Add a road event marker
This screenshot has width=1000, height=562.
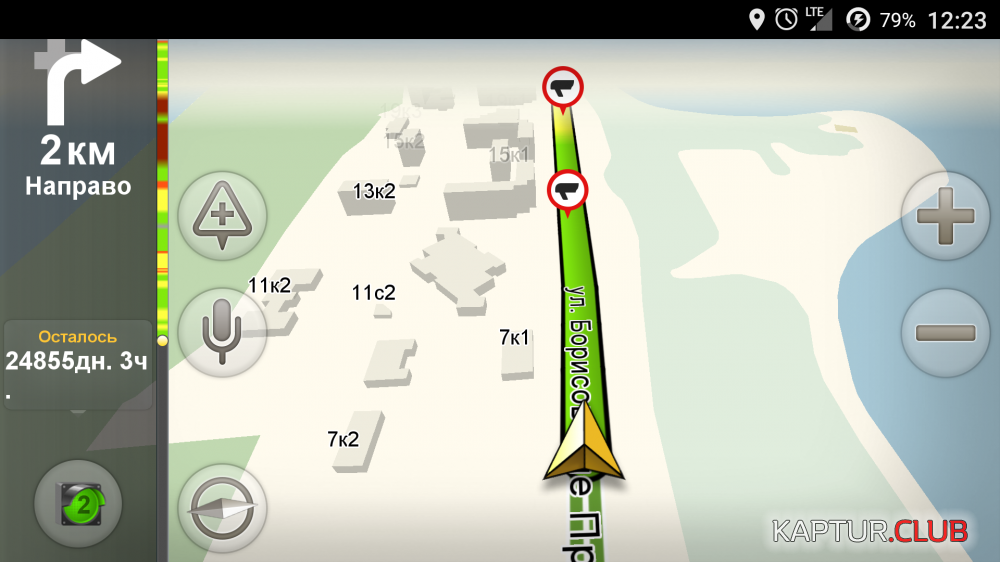[x=222, y=215]
